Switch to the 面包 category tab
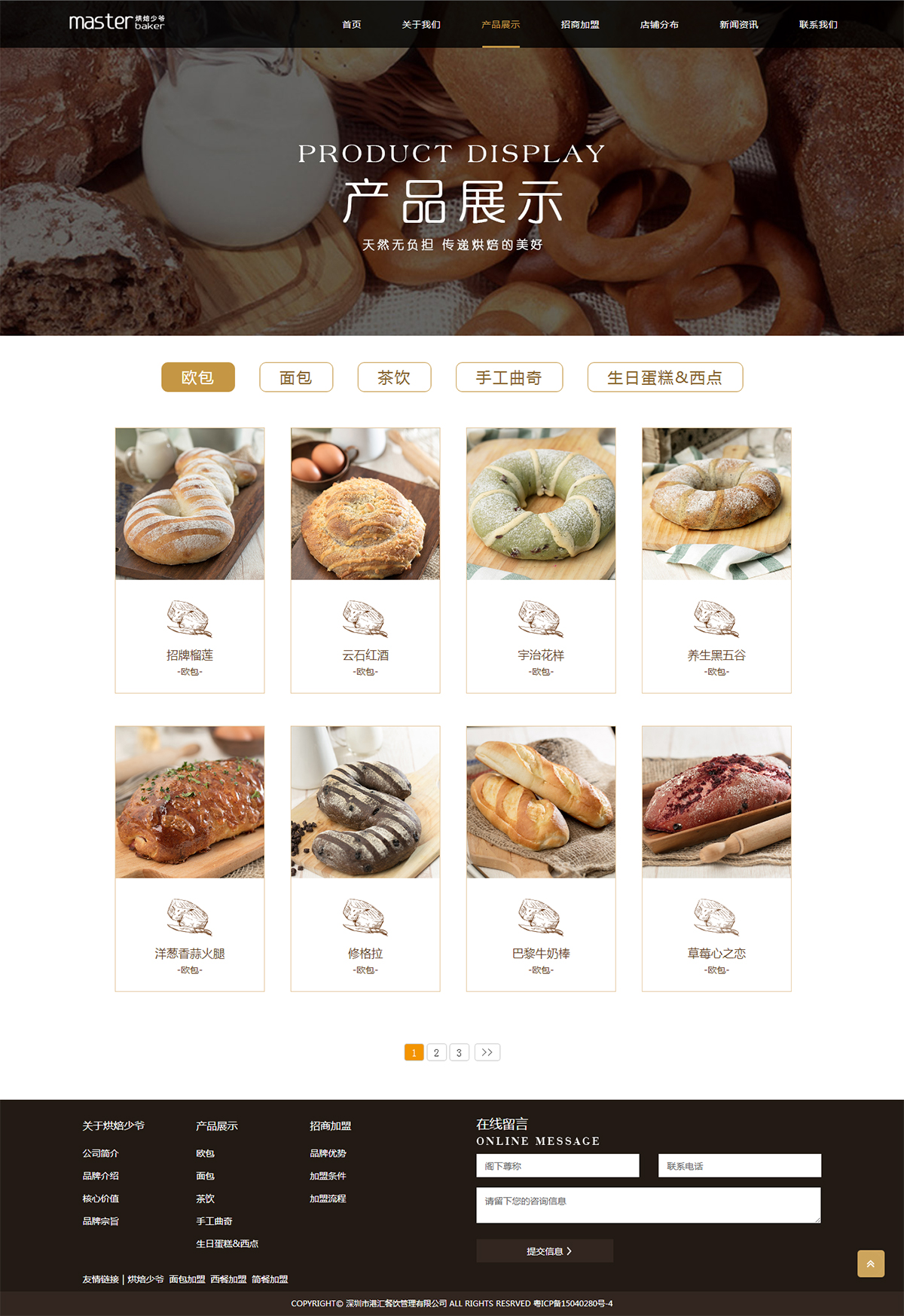 [296, 377]
